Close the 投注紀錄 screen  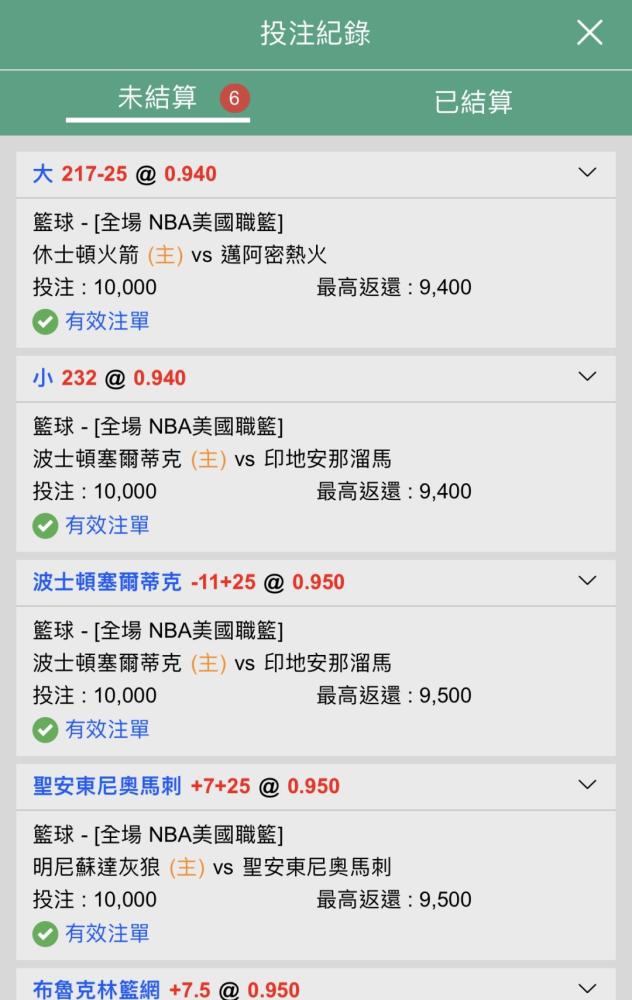point(589,33)
